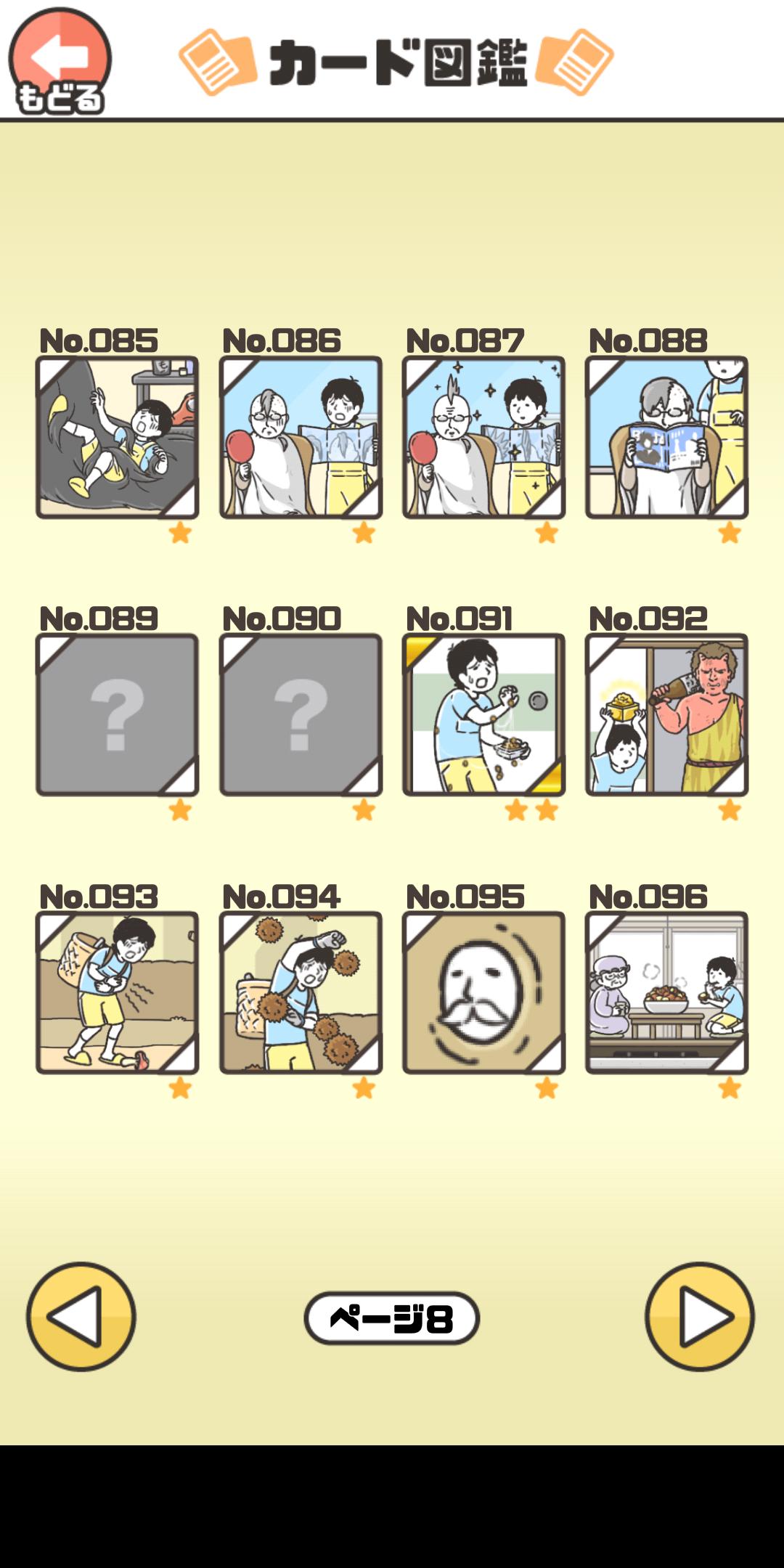Tap locked card No.089
This screenshot has width=784, height=1568.
(117, 715)
